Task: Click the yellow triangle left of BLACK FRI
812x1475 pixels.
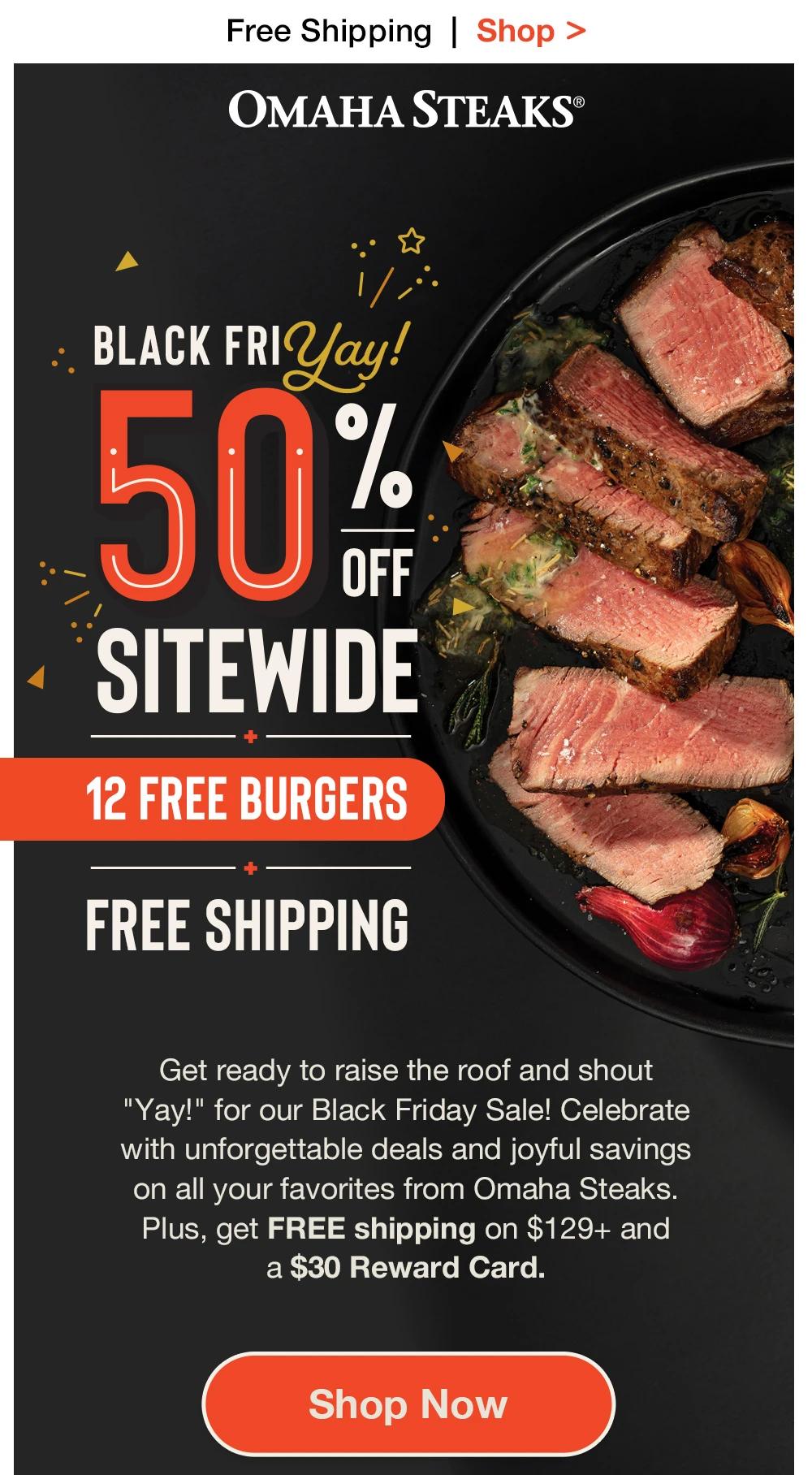Action: click(127, 258)
